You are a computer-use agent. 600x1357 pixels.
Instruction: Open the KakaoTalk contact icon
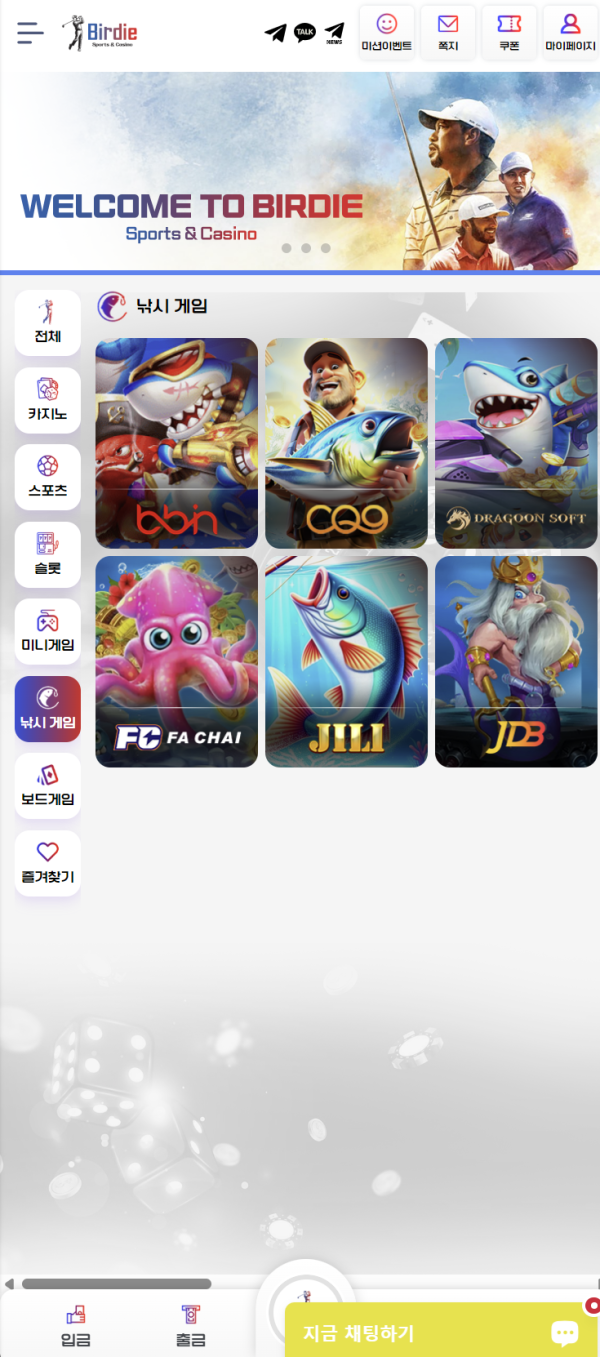point(305,33)
